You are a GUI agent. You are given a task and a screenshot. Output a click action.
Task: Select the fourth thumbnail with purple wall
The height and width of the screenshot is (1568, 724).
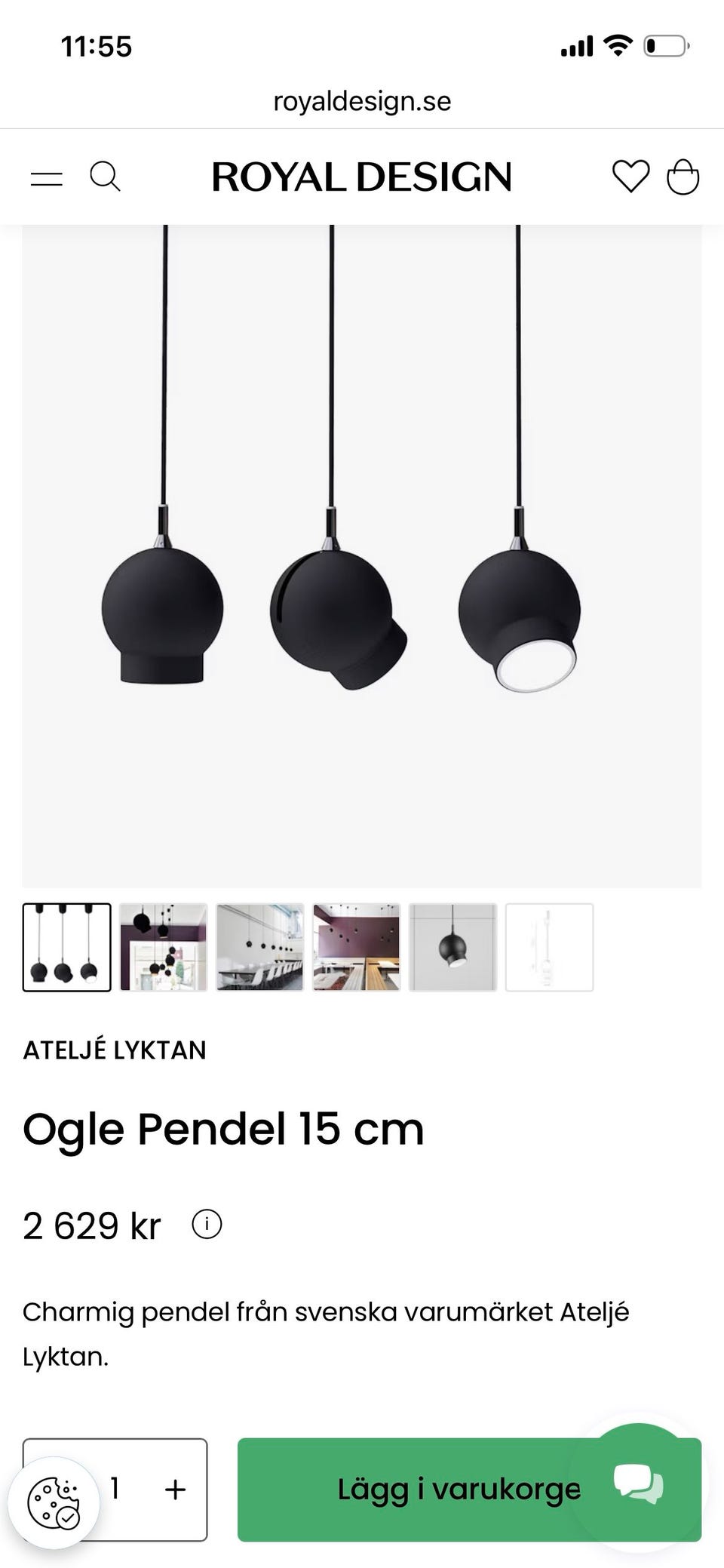[357, 947]
